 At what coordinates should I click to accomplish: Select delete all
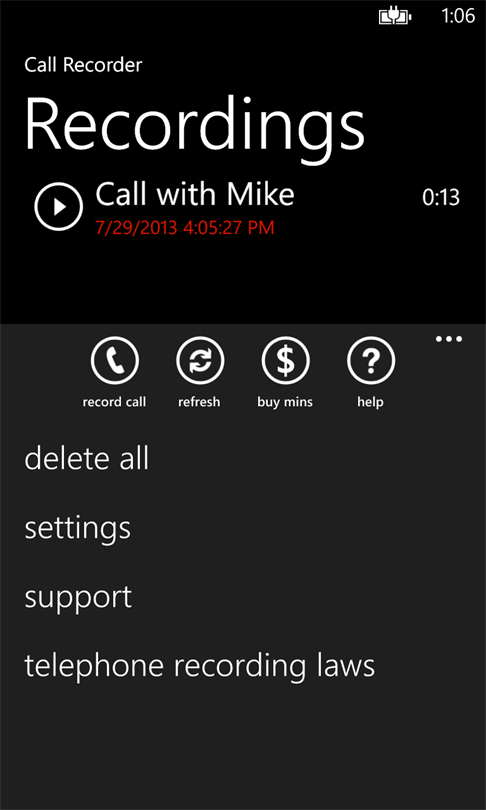pos(87,458)
